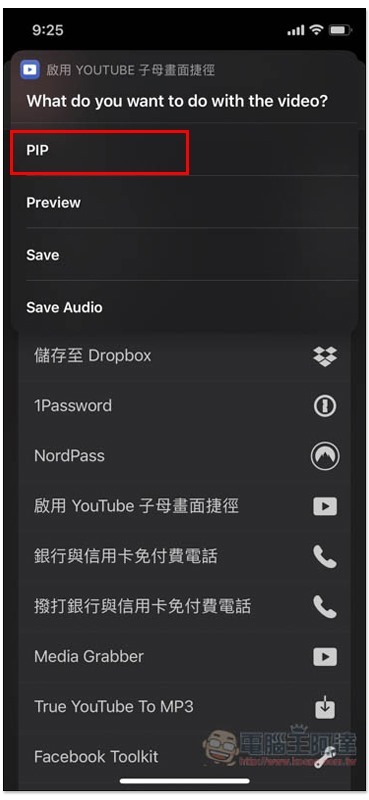The width and height of the screenshot is (369, 800).
Task: Select the Save option
Action: 185,255
